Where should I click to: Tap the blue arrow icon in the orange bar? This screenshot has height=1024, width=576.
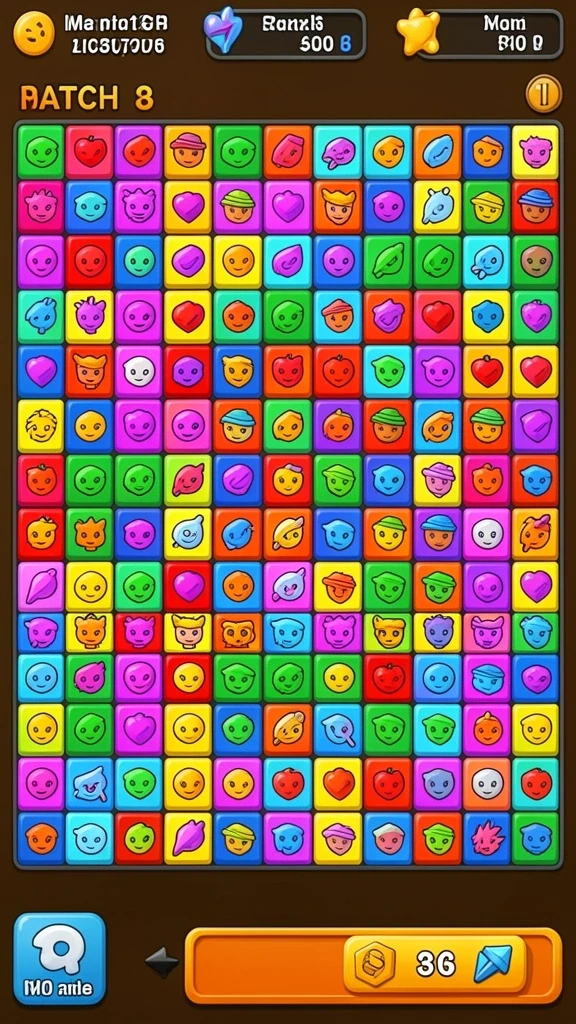[493, 963]
